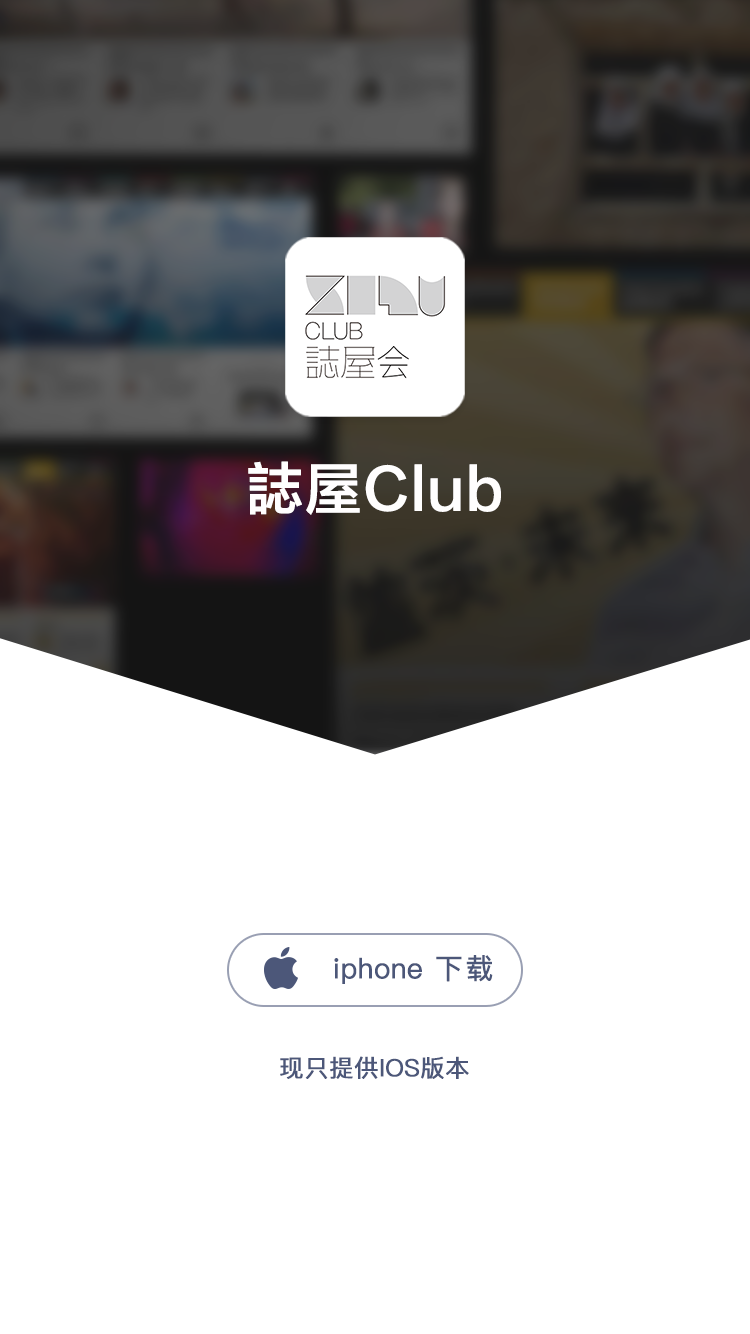This screenshot has height=1334, width=750.
Task: Tap the iphone 下载 download button
Action: click(375, 969)
